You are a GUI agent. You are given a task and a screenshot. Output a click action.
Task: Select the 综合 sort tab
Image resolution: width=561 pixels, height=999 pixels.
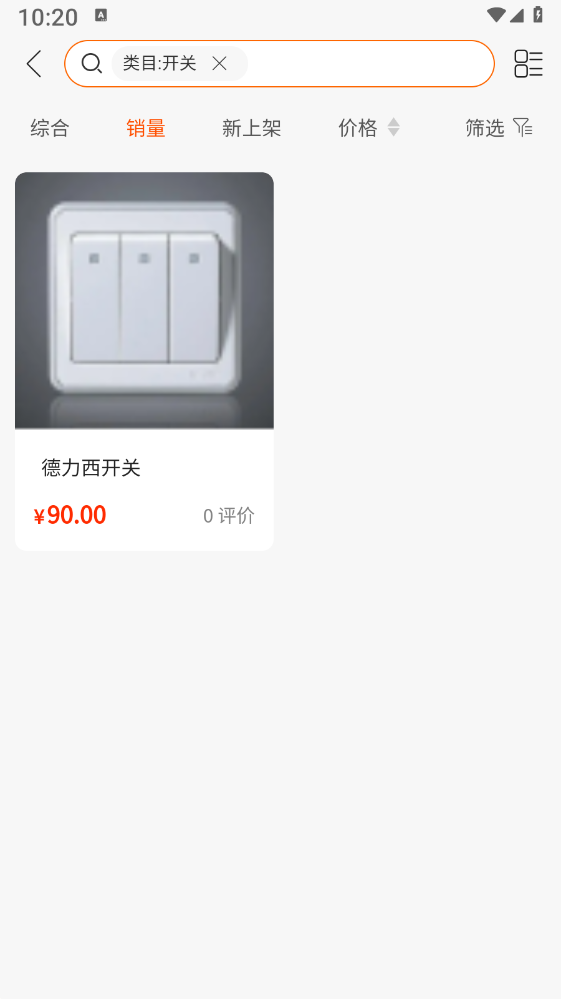tap(50, 128)
